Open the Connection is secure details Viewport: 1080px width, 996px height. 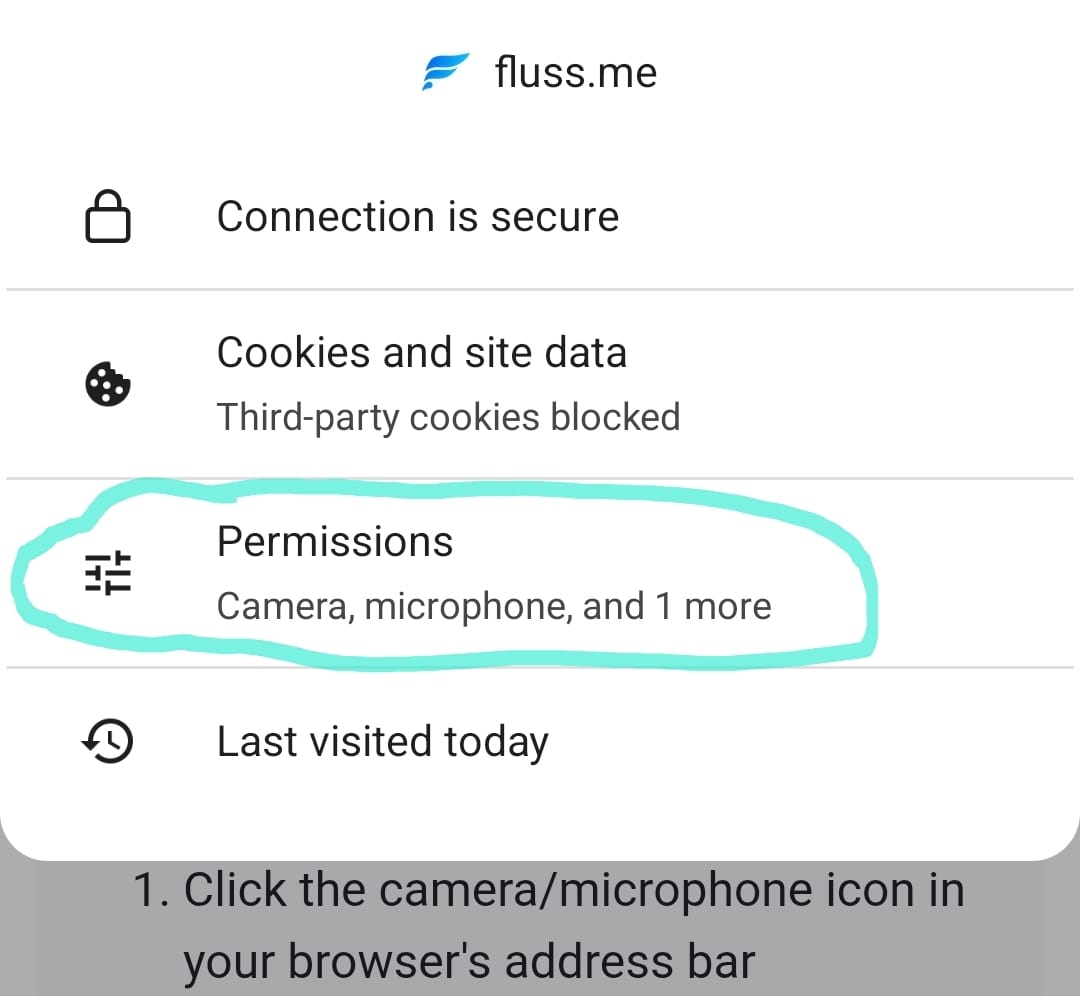click(418, 217)
